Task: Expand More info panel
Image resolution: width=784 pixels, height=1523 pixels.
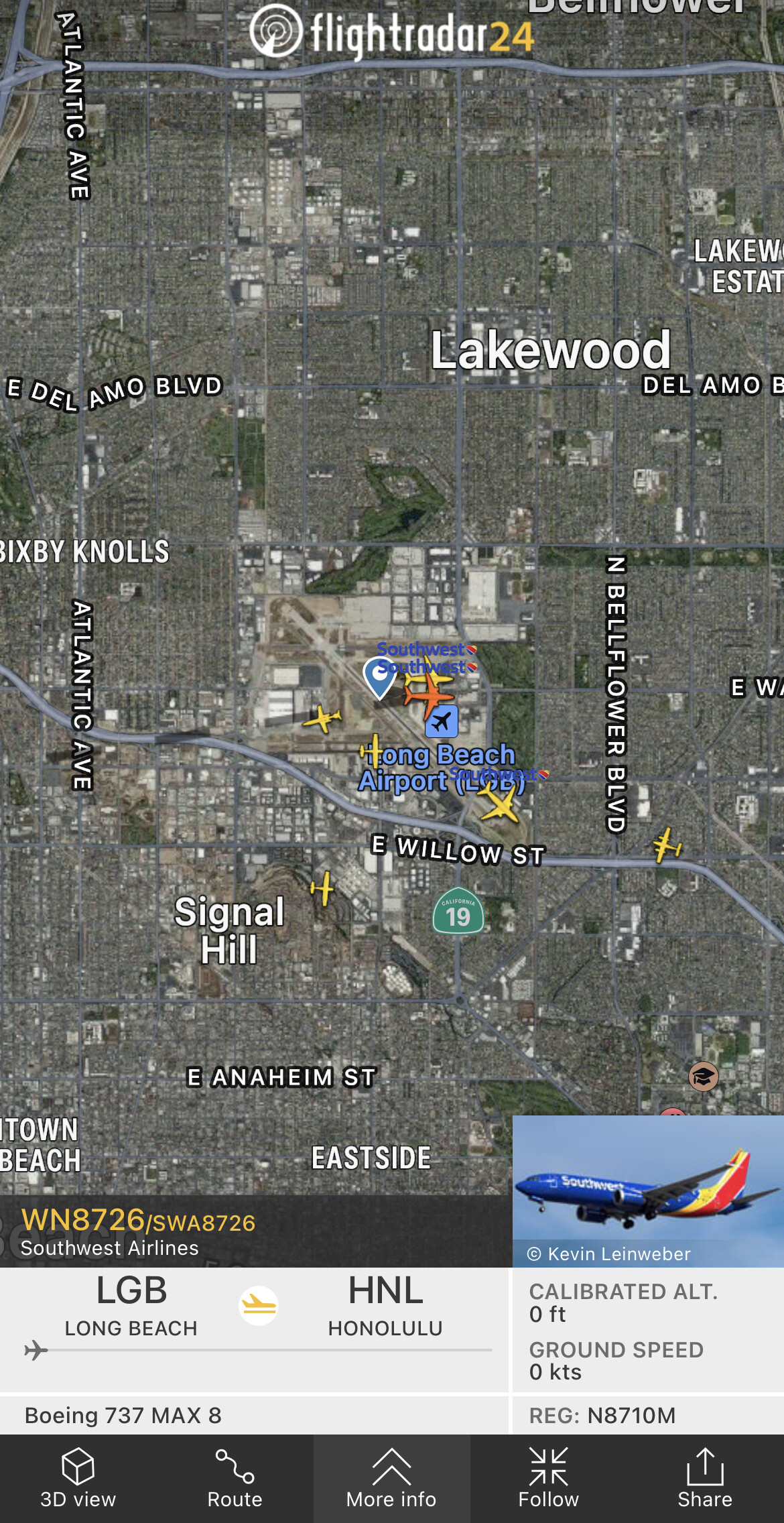Action: tap(391, 1478)
